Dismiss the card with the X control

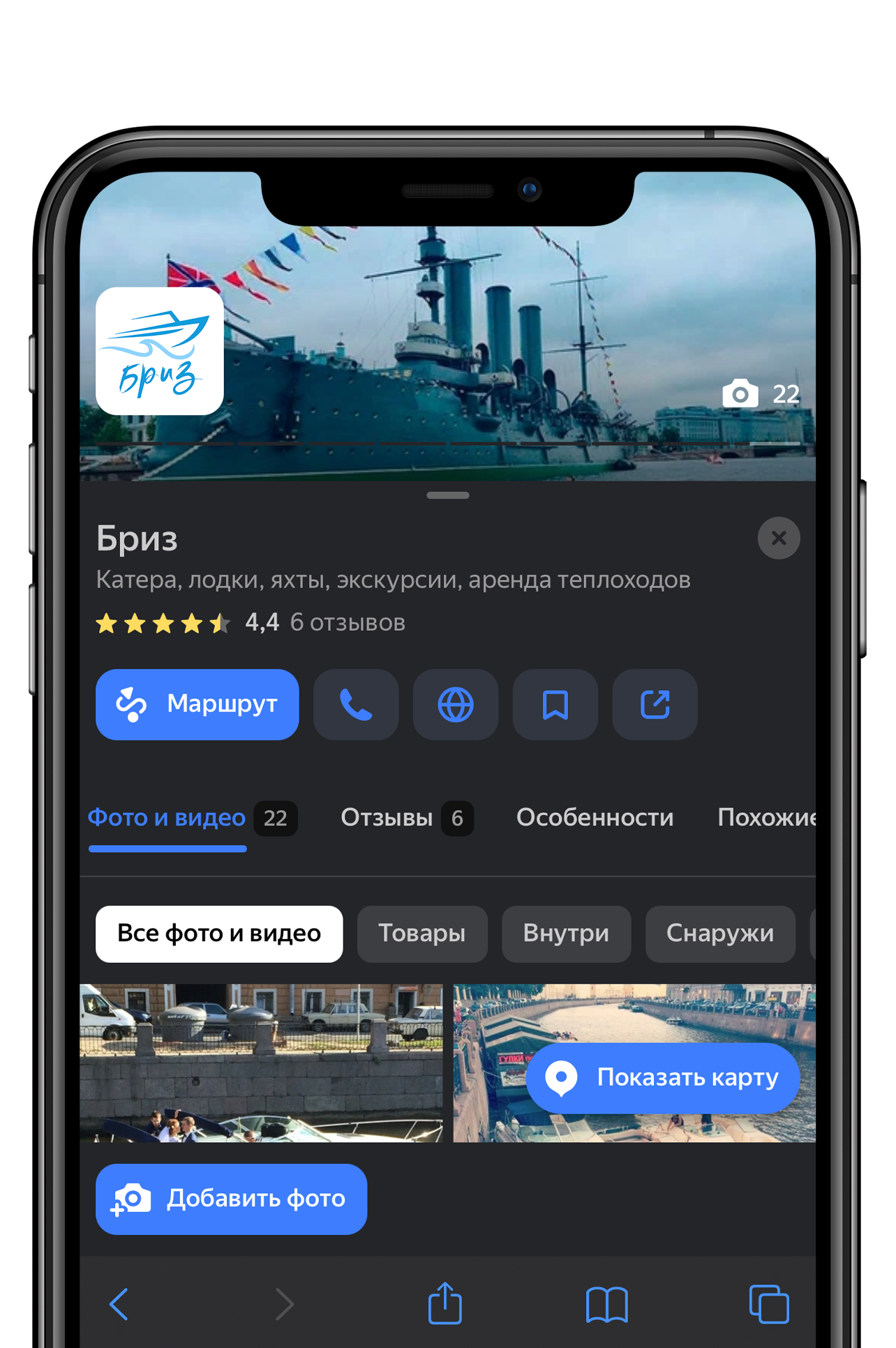[779, 538]
